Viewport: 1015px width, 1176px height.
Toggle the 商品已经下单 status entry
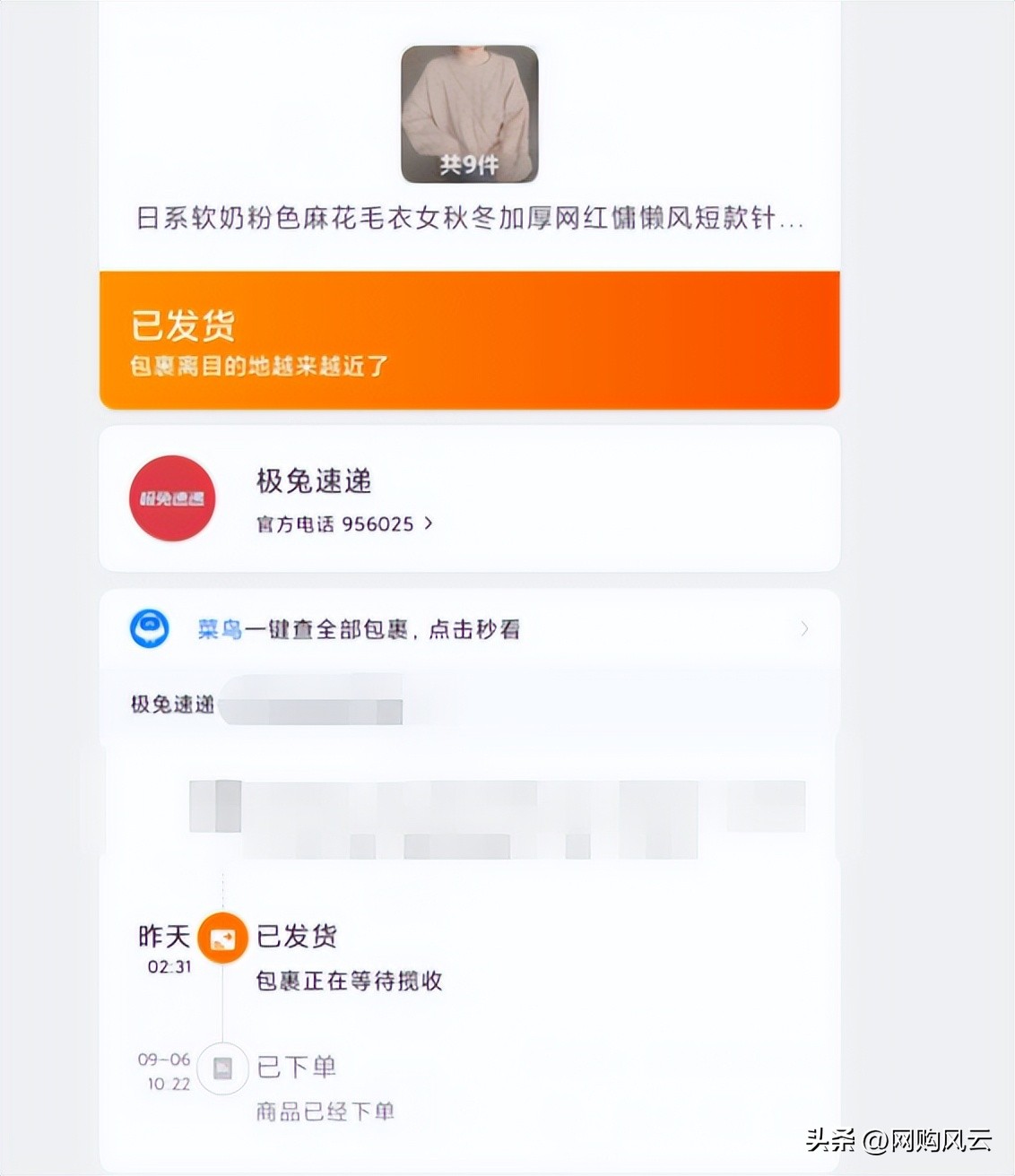tap(323, 1111)
